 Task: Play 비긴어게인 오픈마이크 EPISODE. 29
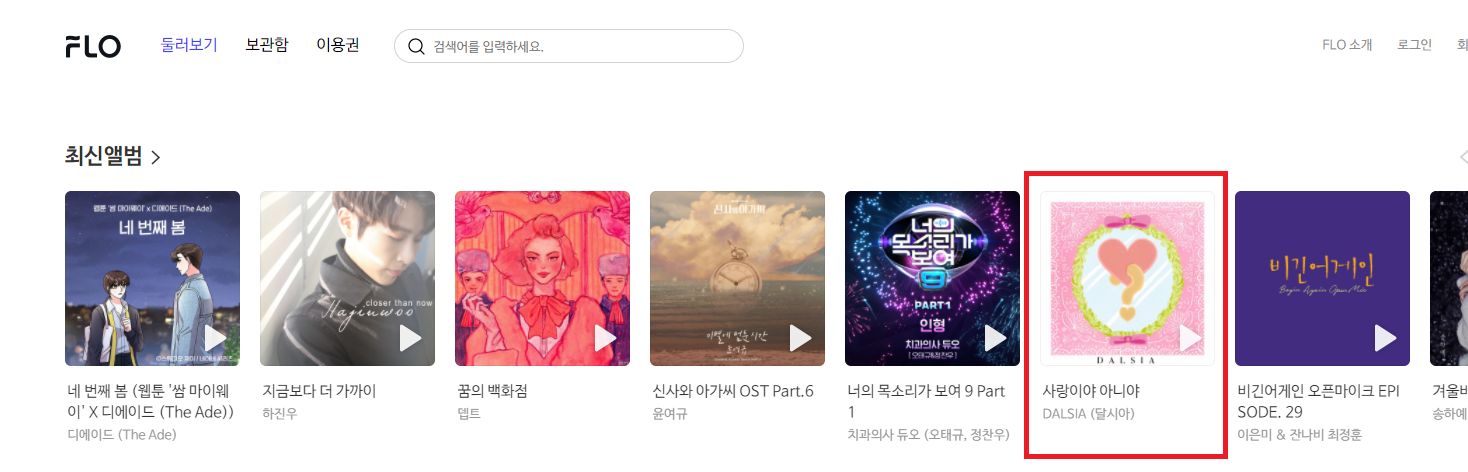(x=1386, y=338)
